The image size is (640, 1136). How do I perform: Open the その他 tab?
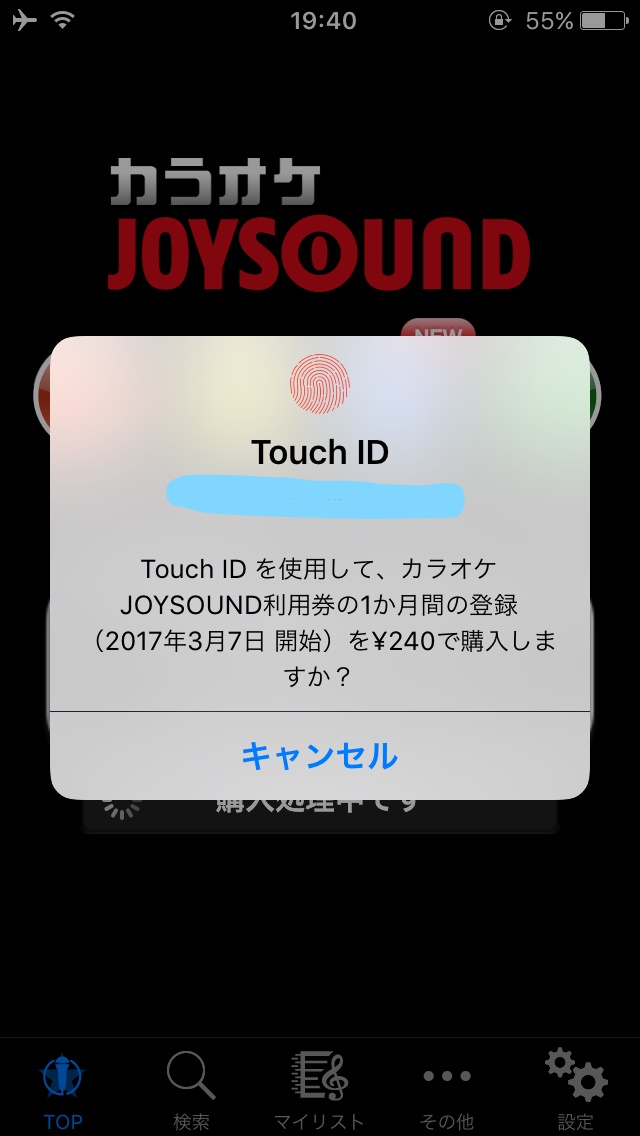click(447, 1088)
